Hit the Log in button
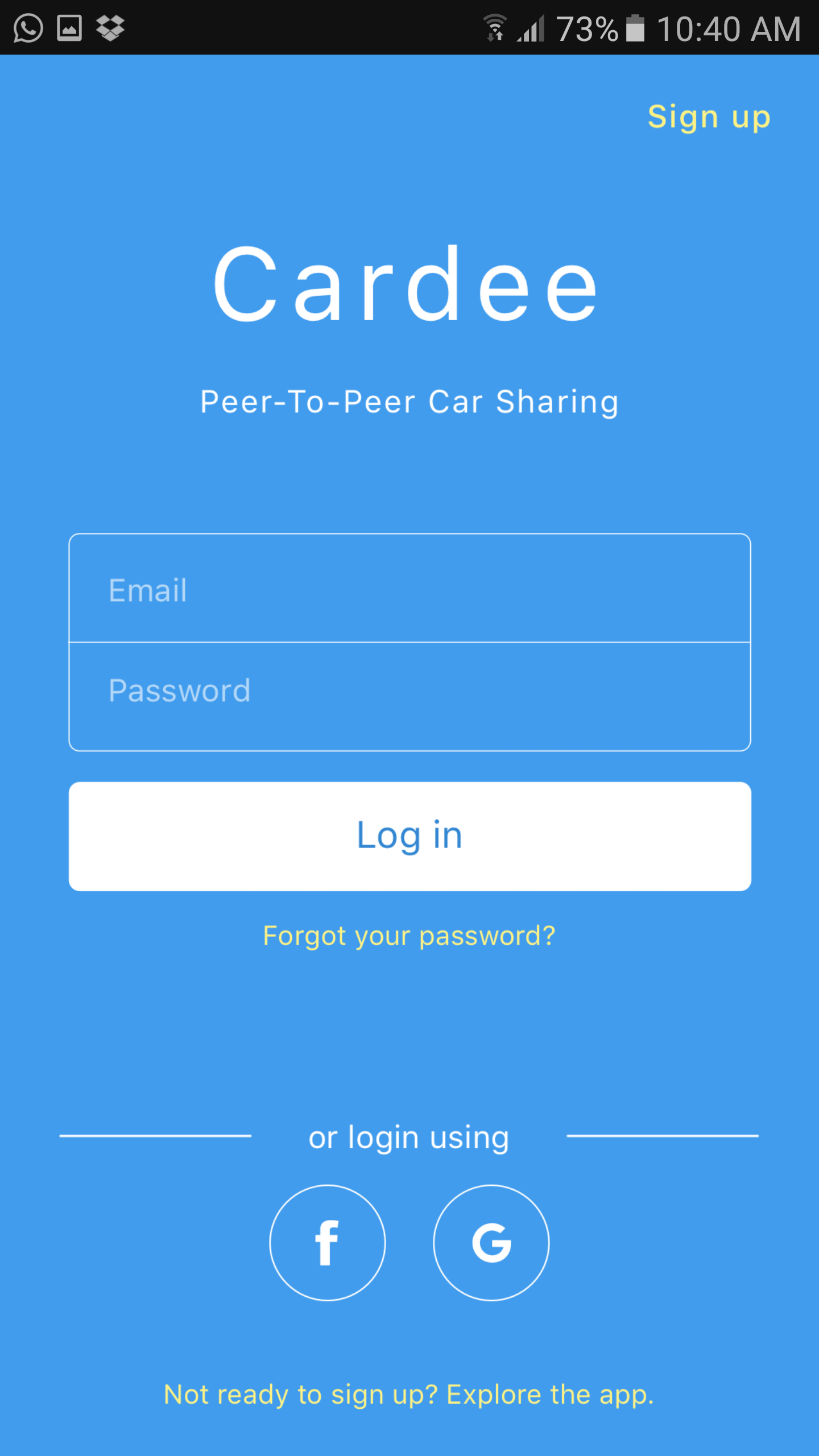This screenshot has width=819, height=1456. [x=409, y=836]
